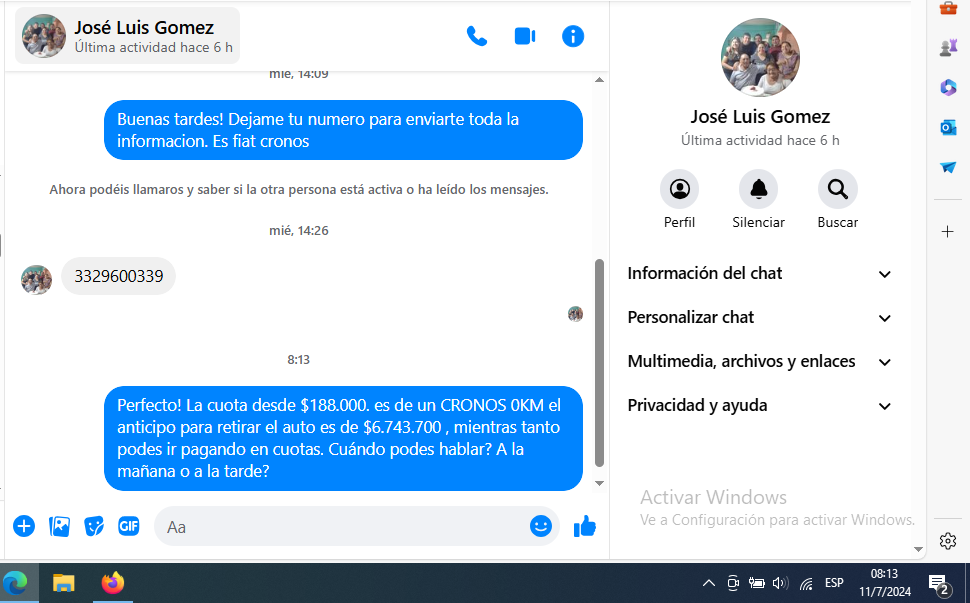Start a voice call with José Luis

click(x=477, y=36)
